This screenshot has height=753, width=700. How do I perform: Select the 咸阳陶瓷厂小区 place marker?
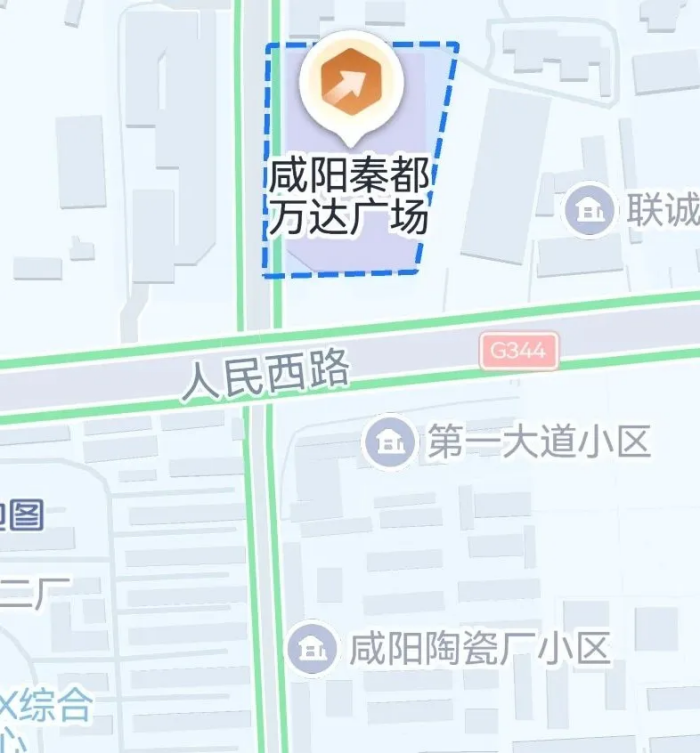coord(312,648)
